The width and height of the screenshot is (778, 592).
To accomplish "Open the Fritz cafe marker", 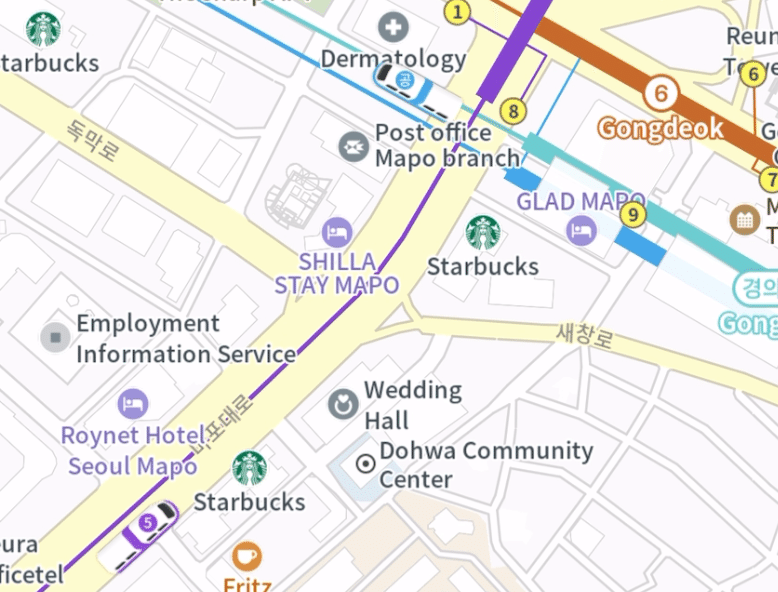I will [x=246, y=555].
